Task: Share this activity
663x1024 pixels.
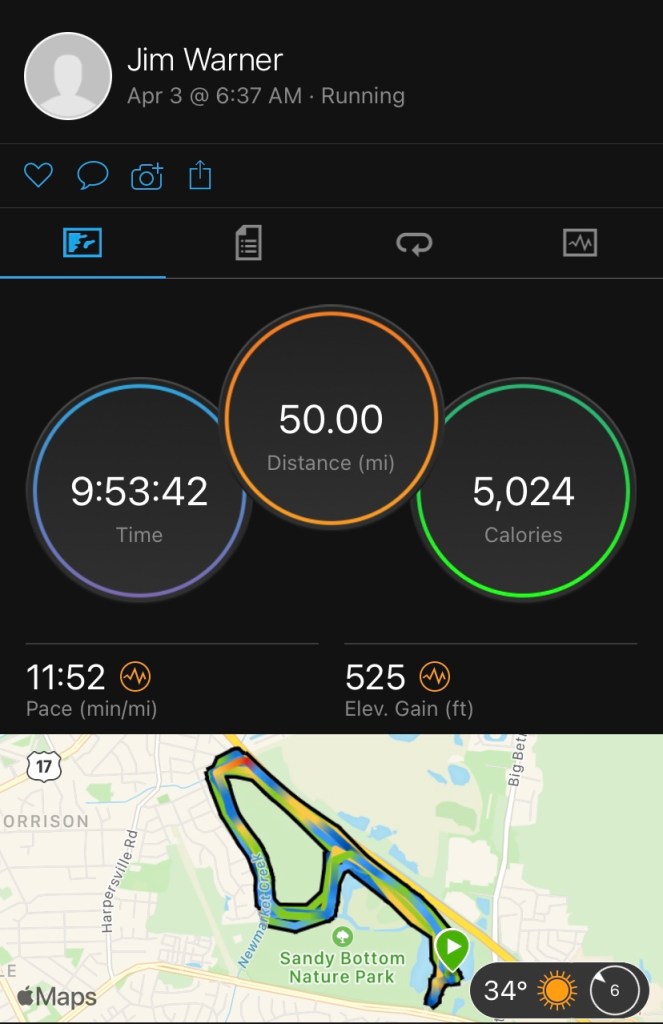Action: (201, 177)
